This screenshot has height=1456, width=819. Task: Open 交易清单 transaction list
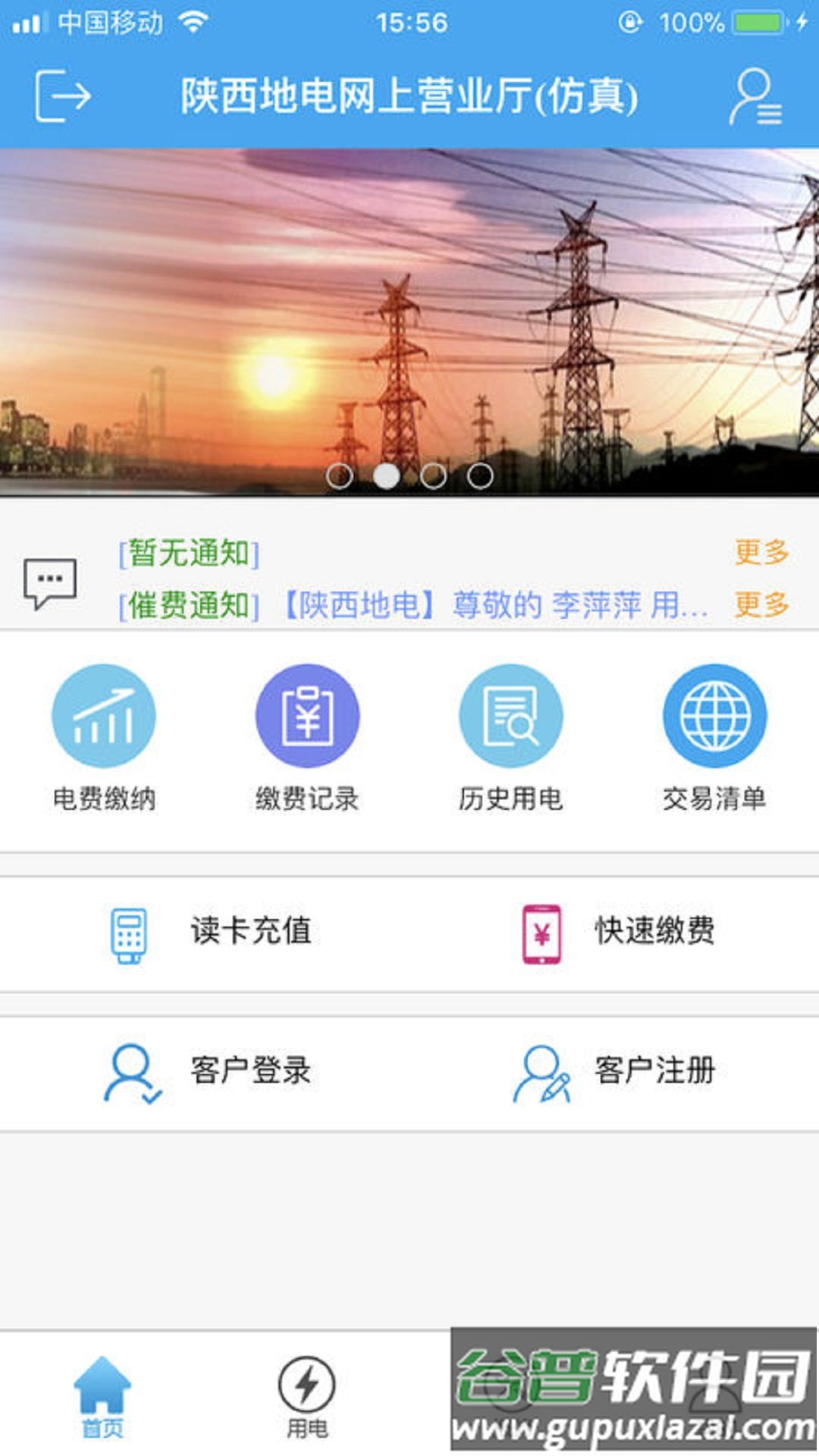714,737
